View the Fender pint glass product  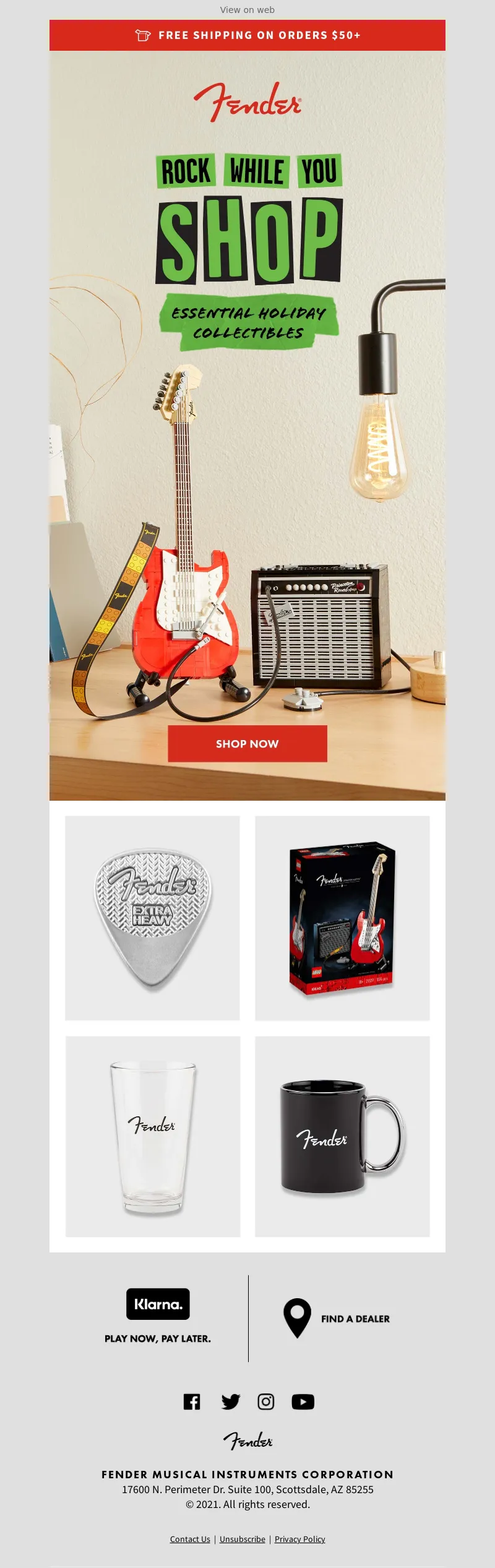coord(153,1137)
